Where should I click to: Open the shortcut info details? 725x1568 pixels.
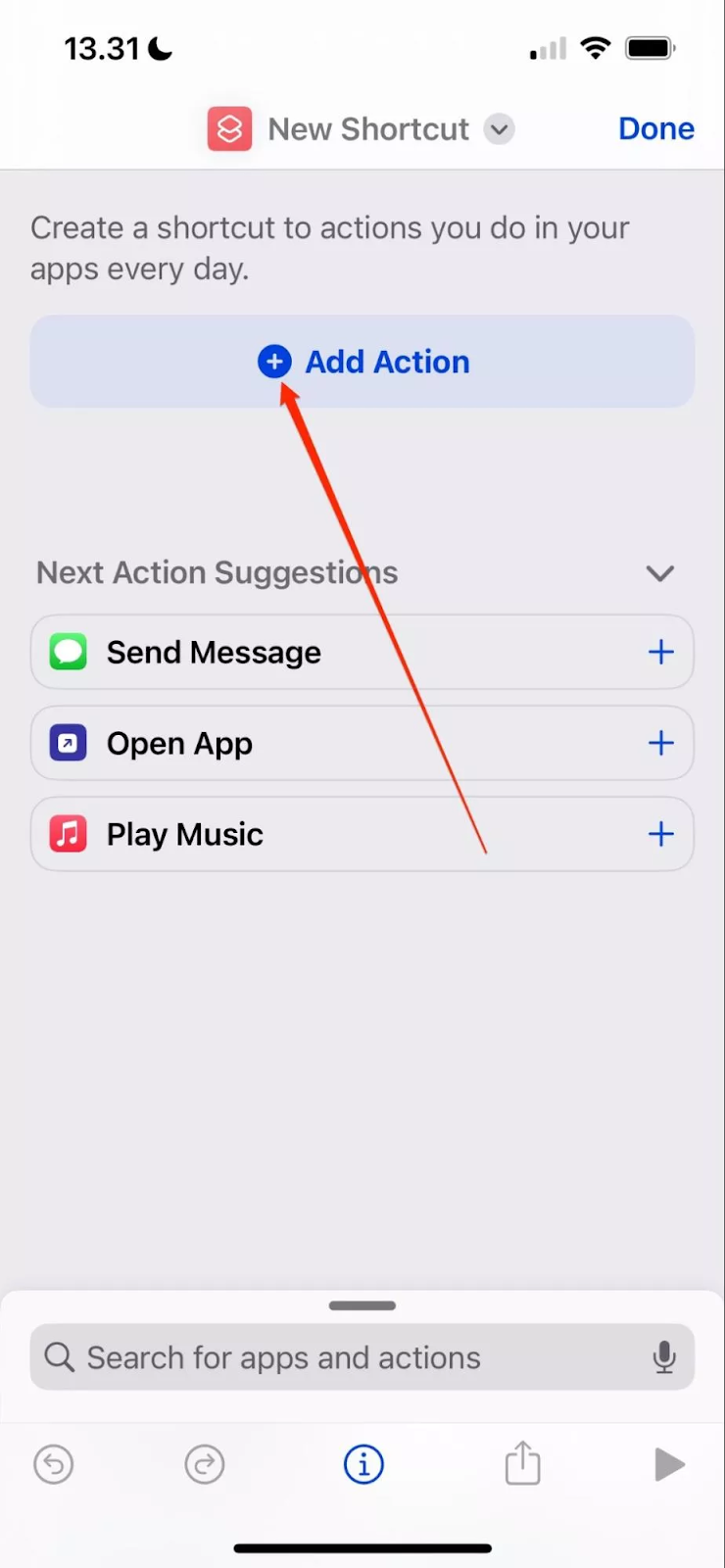[363, 1465]
